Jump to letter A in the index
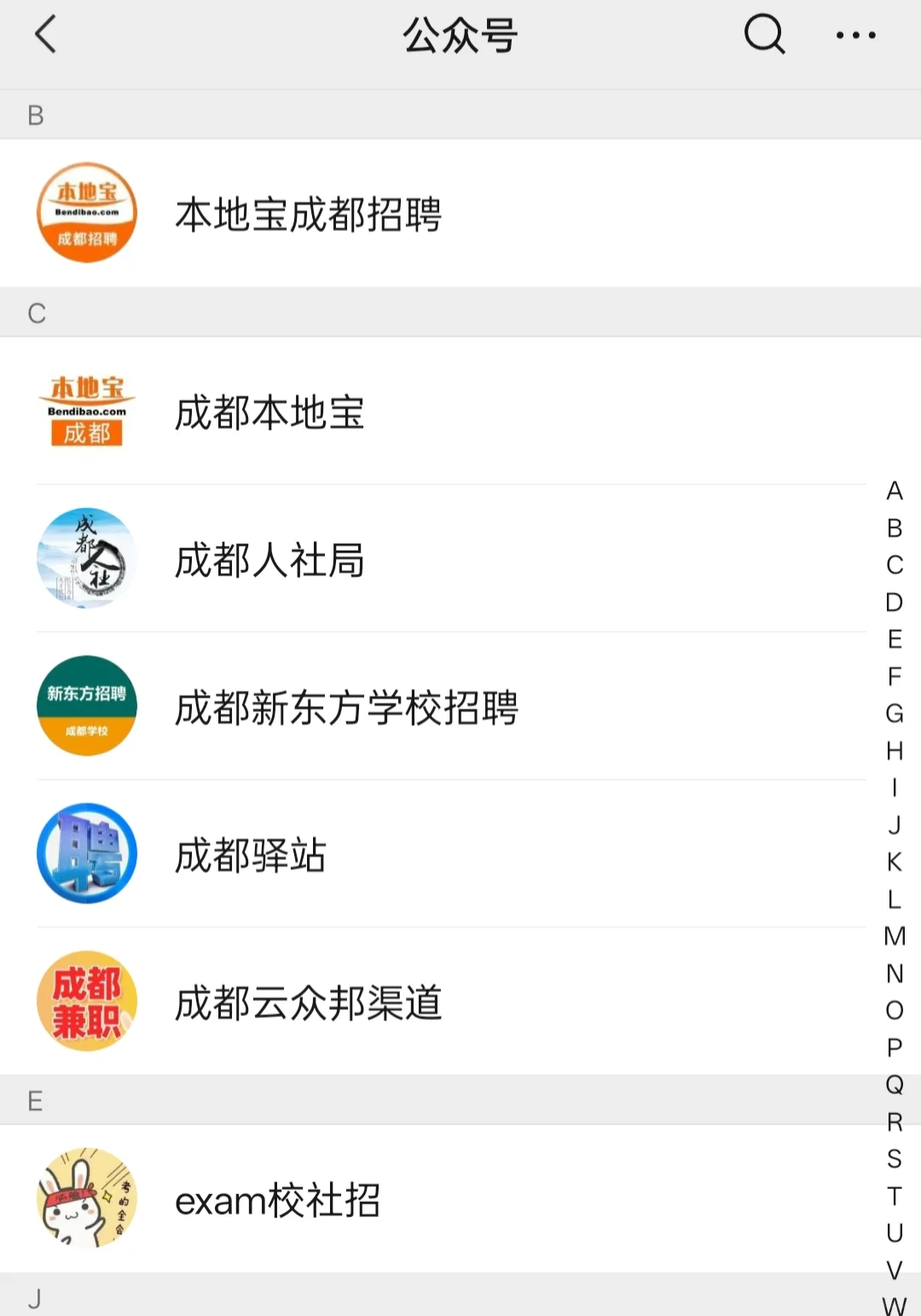The height and width of the screenshot is (1316, 921). tap(894, 491)
